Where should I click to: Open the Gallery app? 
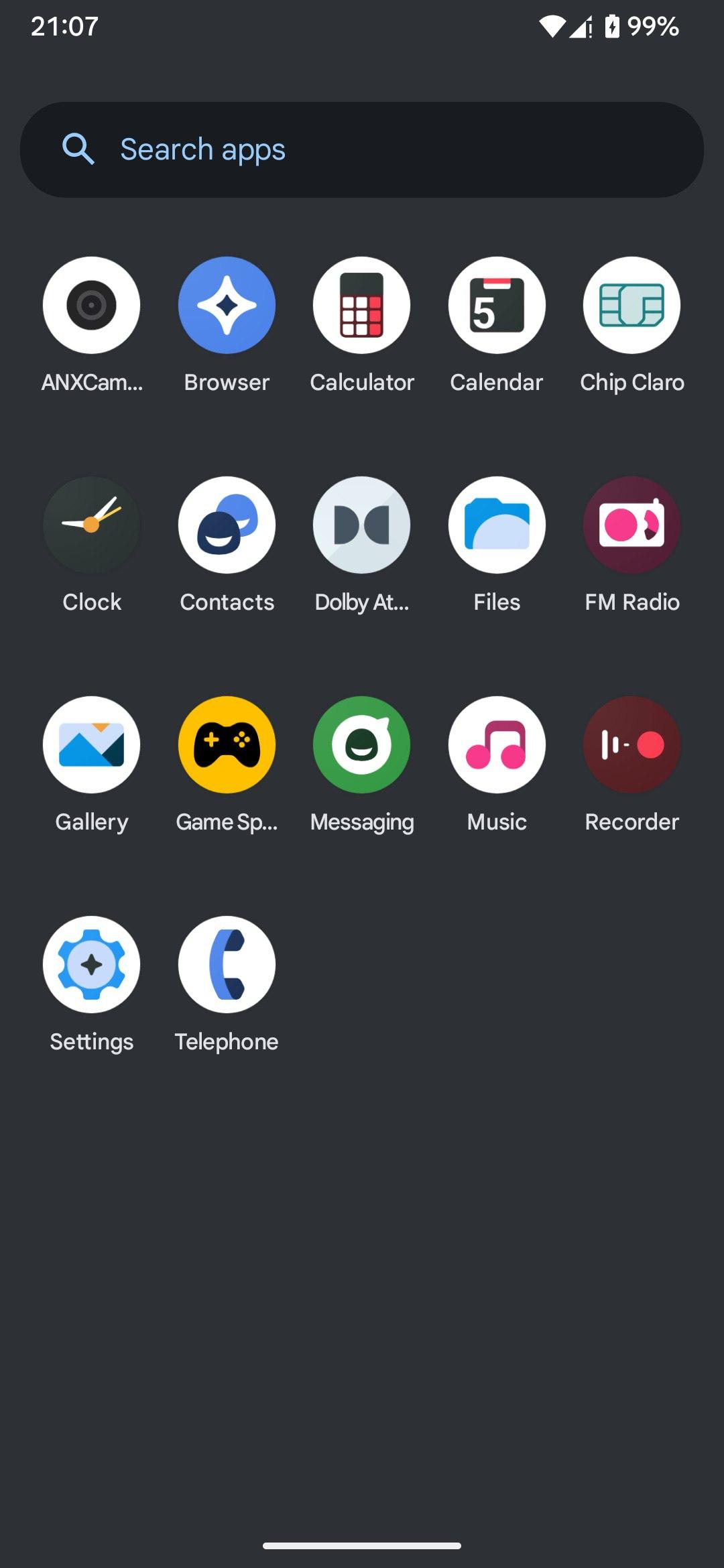pos(92,745)
